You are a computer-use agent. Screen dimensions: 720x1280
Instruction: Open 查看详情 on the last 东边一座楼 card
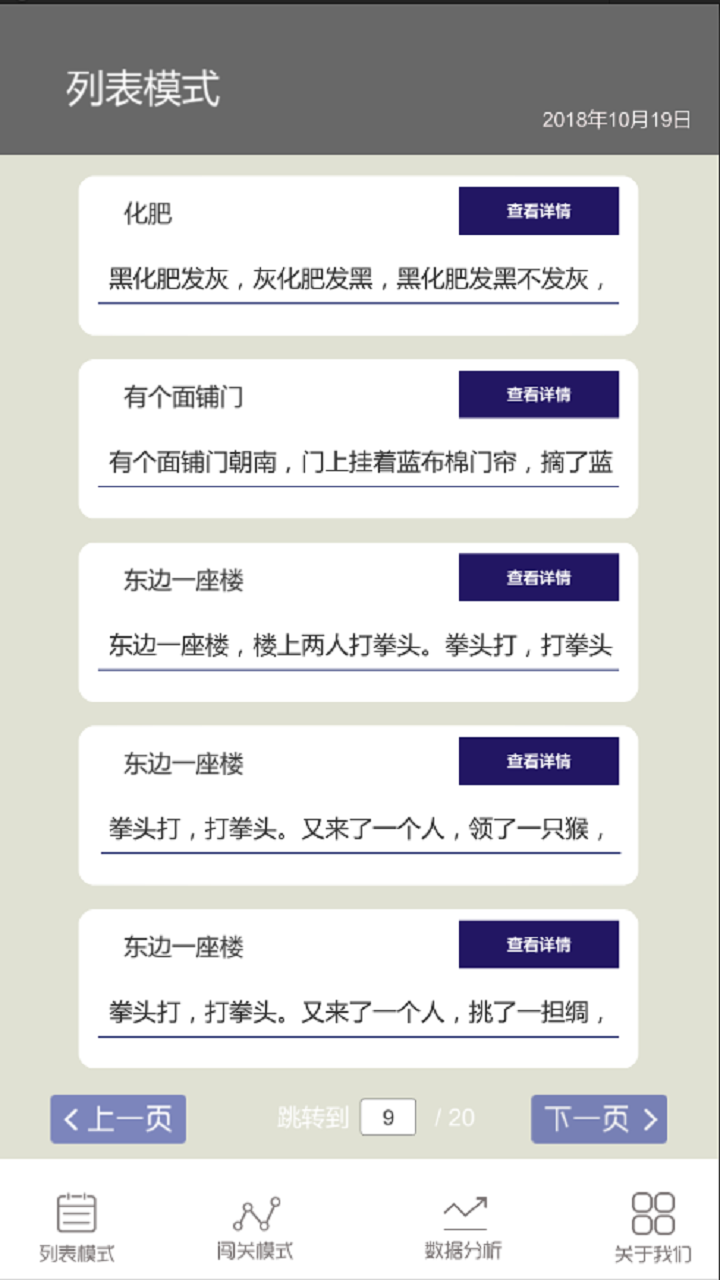pos(538,944)
